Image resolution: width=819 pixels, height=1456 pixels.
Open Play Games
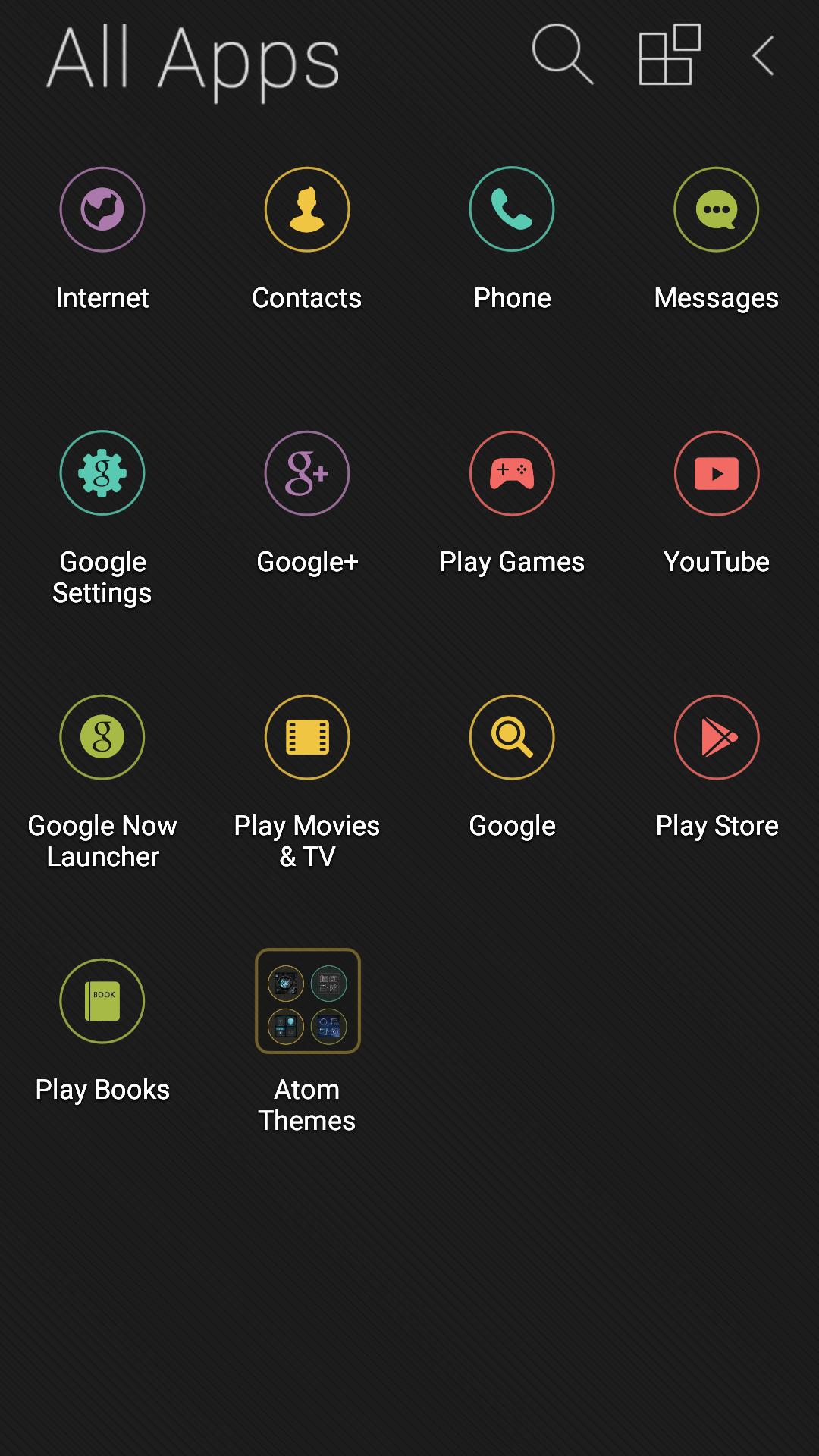[512, 473]
